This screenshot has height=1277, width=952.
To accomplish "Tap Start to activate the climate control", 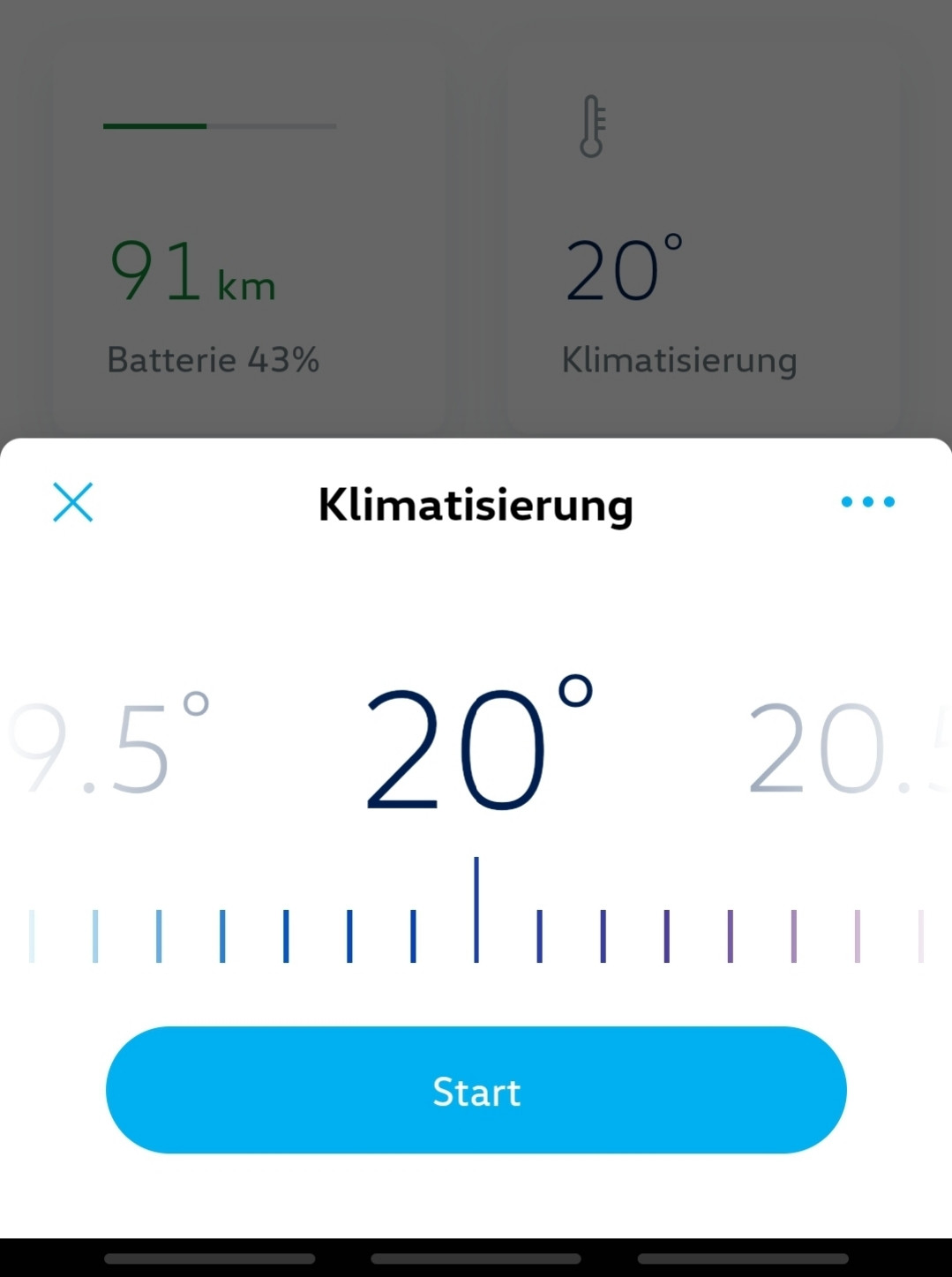I will point(476,1091).
